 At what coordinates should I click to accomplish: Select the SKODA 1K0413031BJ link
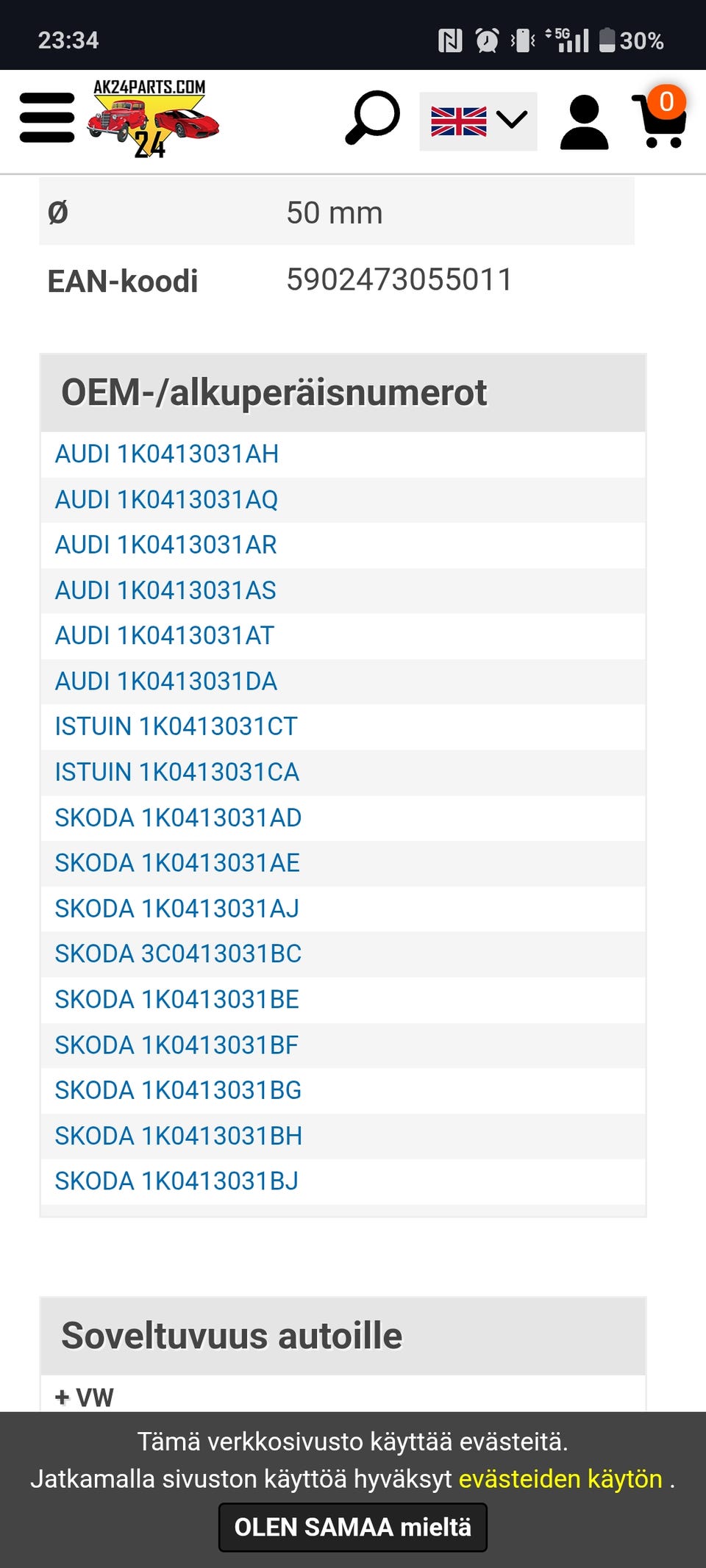pos(176,1181)
